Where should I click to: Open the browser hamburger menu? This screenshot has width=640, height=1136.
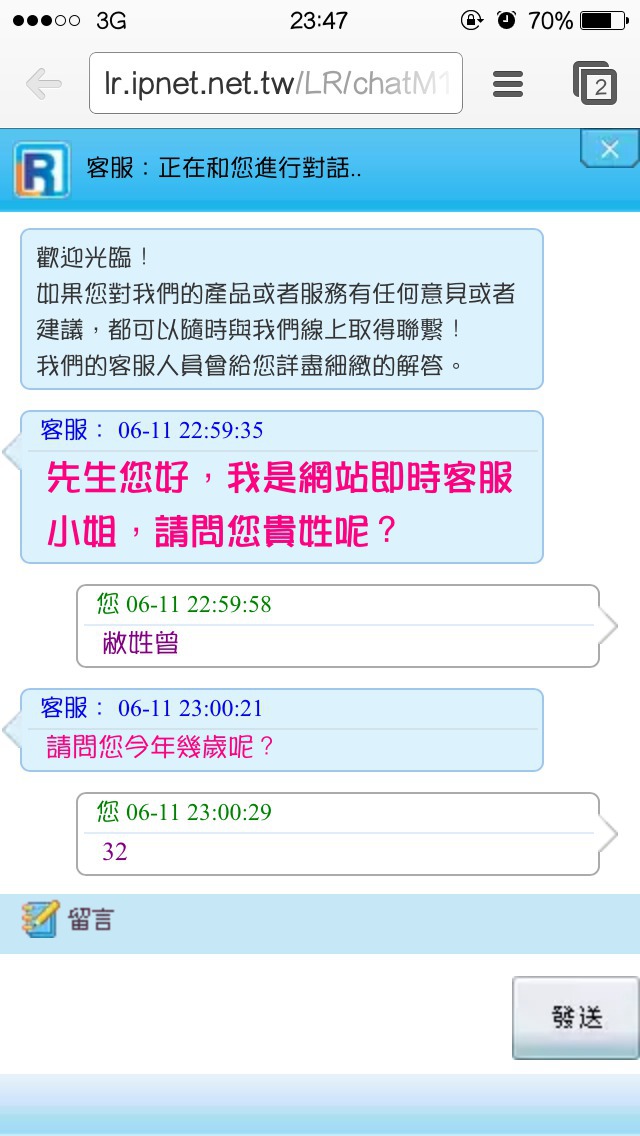(508, 84)
